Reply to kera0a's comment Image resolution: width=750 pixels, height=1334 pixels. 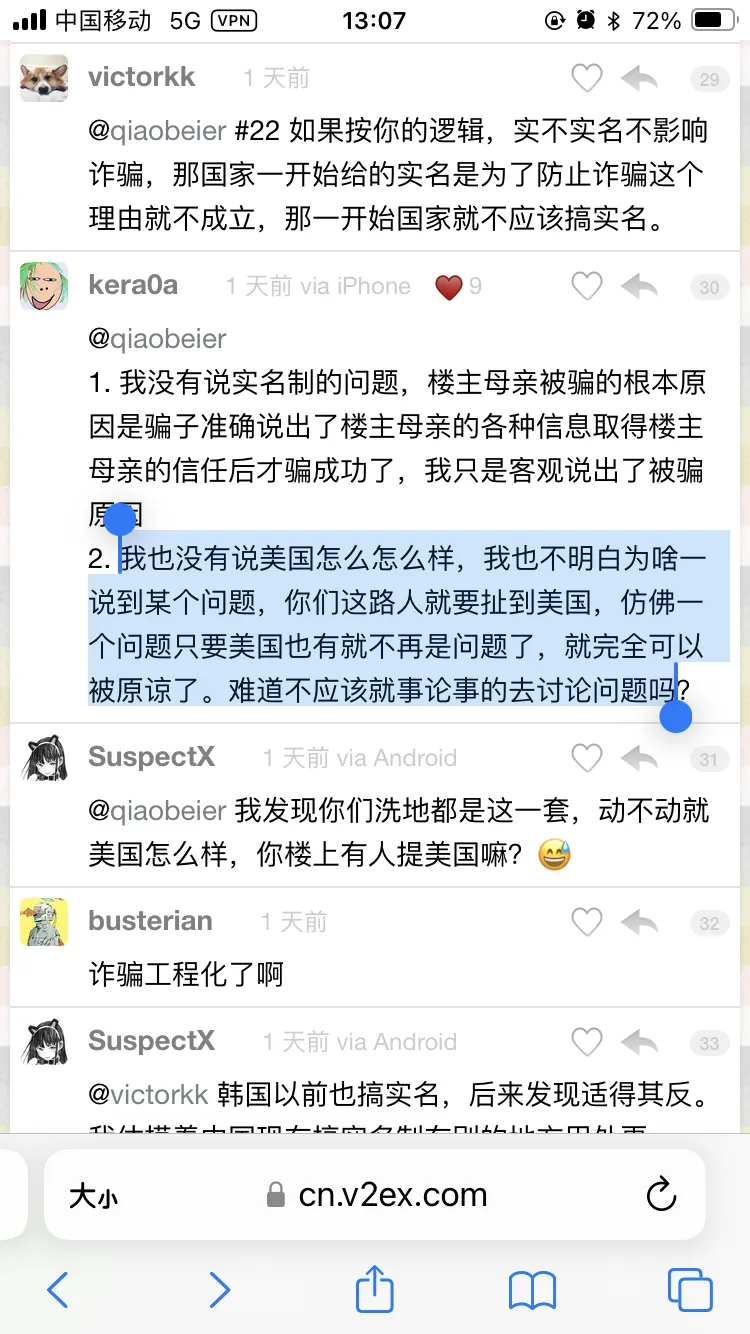[x=638, y=286]
